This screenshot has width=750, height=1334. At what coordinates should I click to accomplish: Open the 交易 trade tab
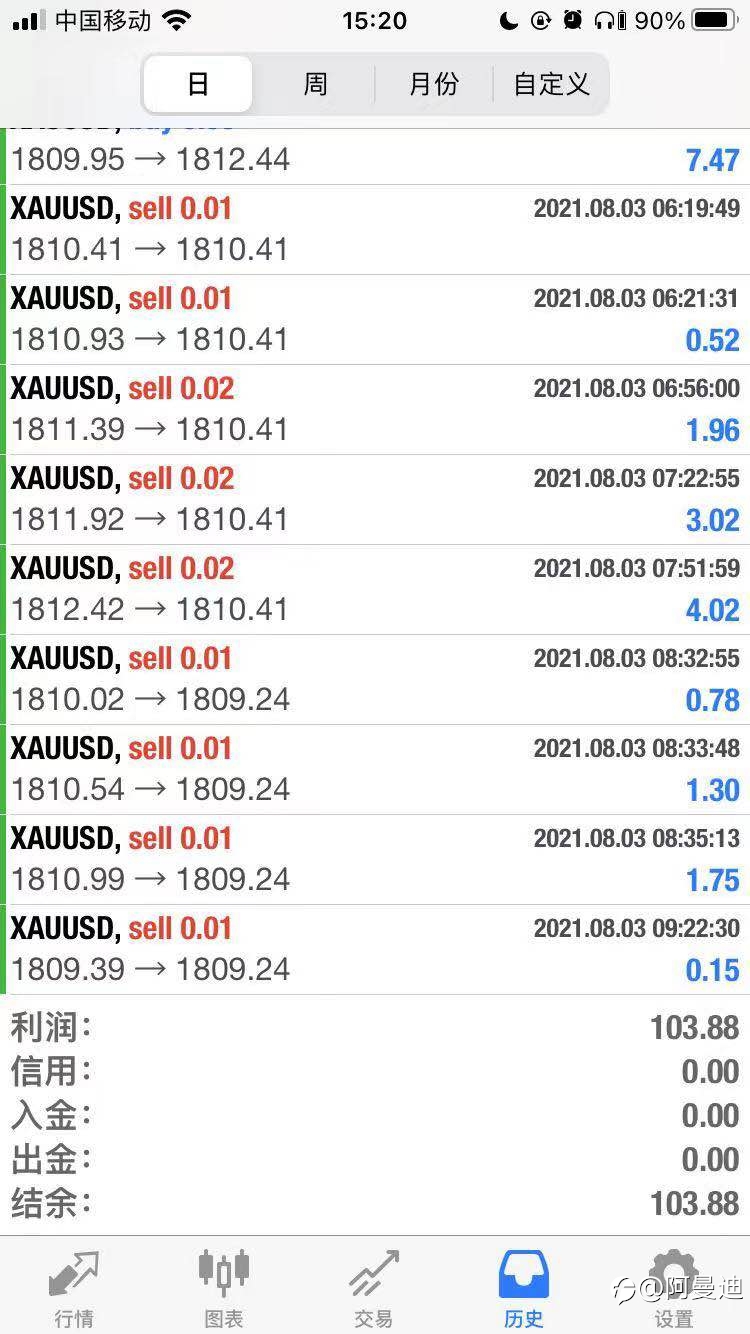click(x=374, y=1288)
